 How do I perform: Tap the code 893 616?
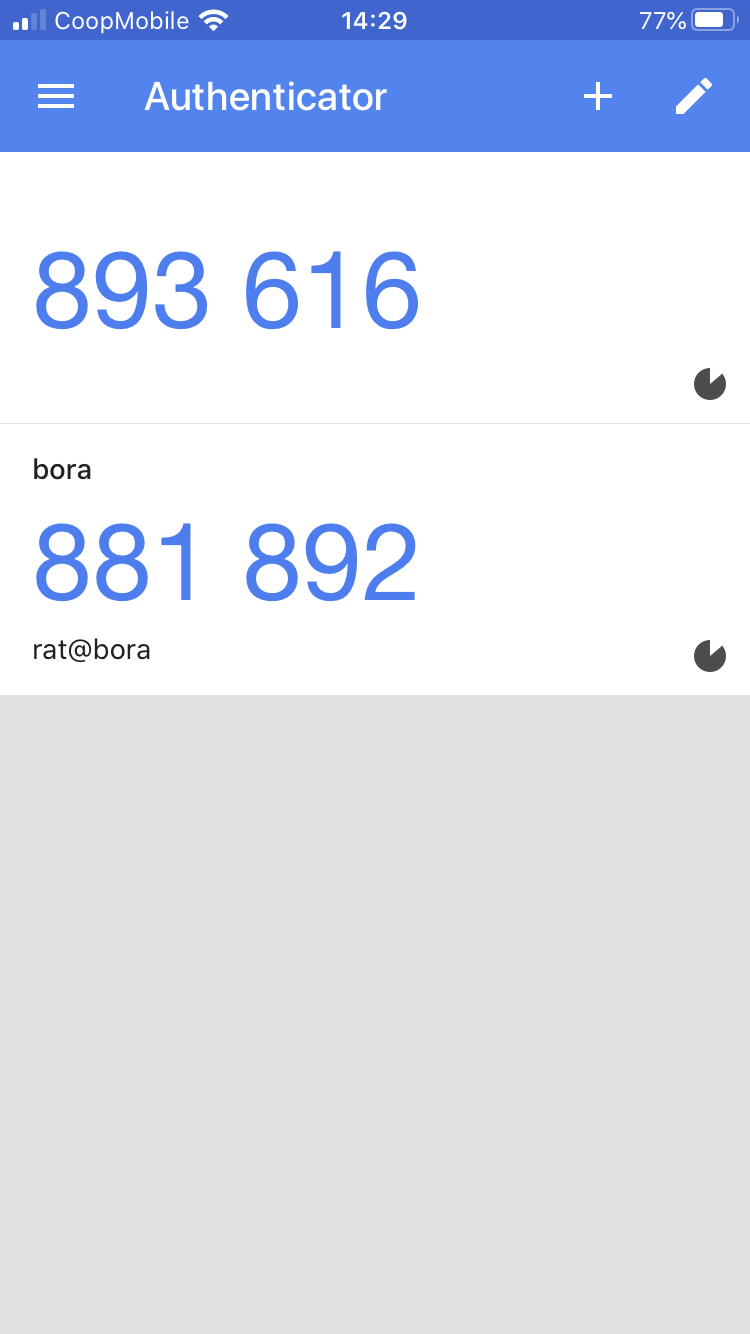point(226,292)
